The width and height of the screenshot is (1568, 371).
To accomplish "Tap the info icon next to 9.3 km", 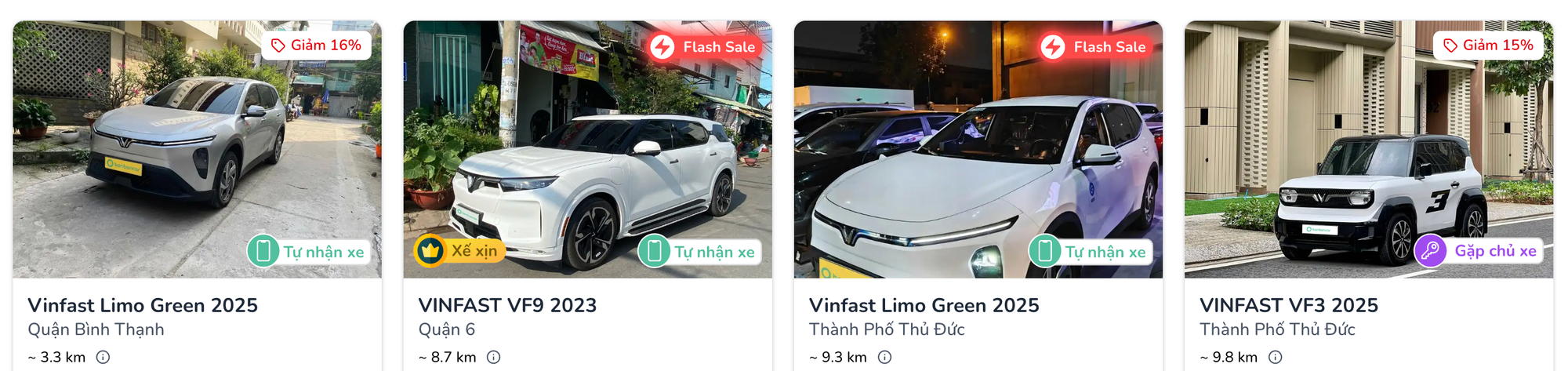I will [884, 357].
